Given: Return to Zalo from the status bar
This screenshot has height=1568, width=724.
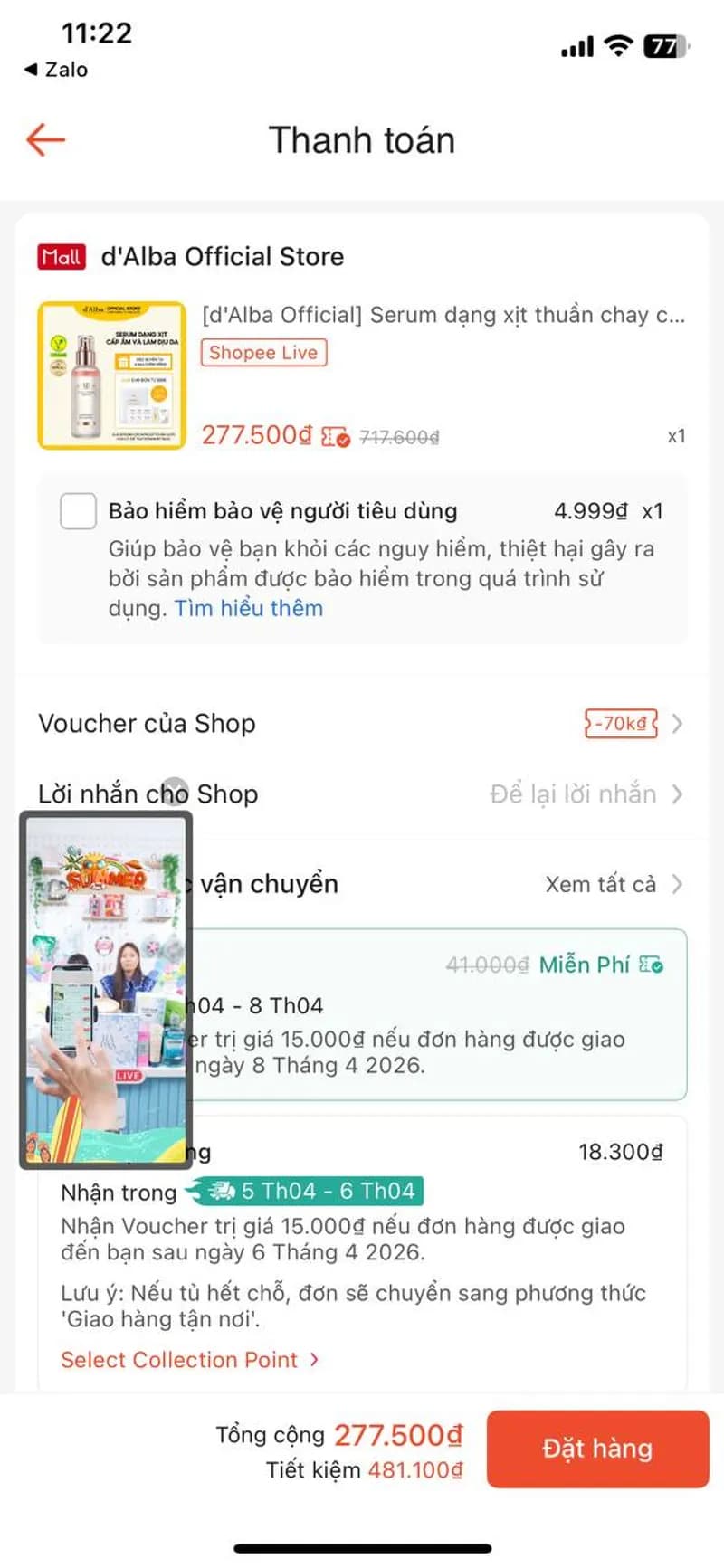Looking at the screenshot, I should (x=54, y=69).
